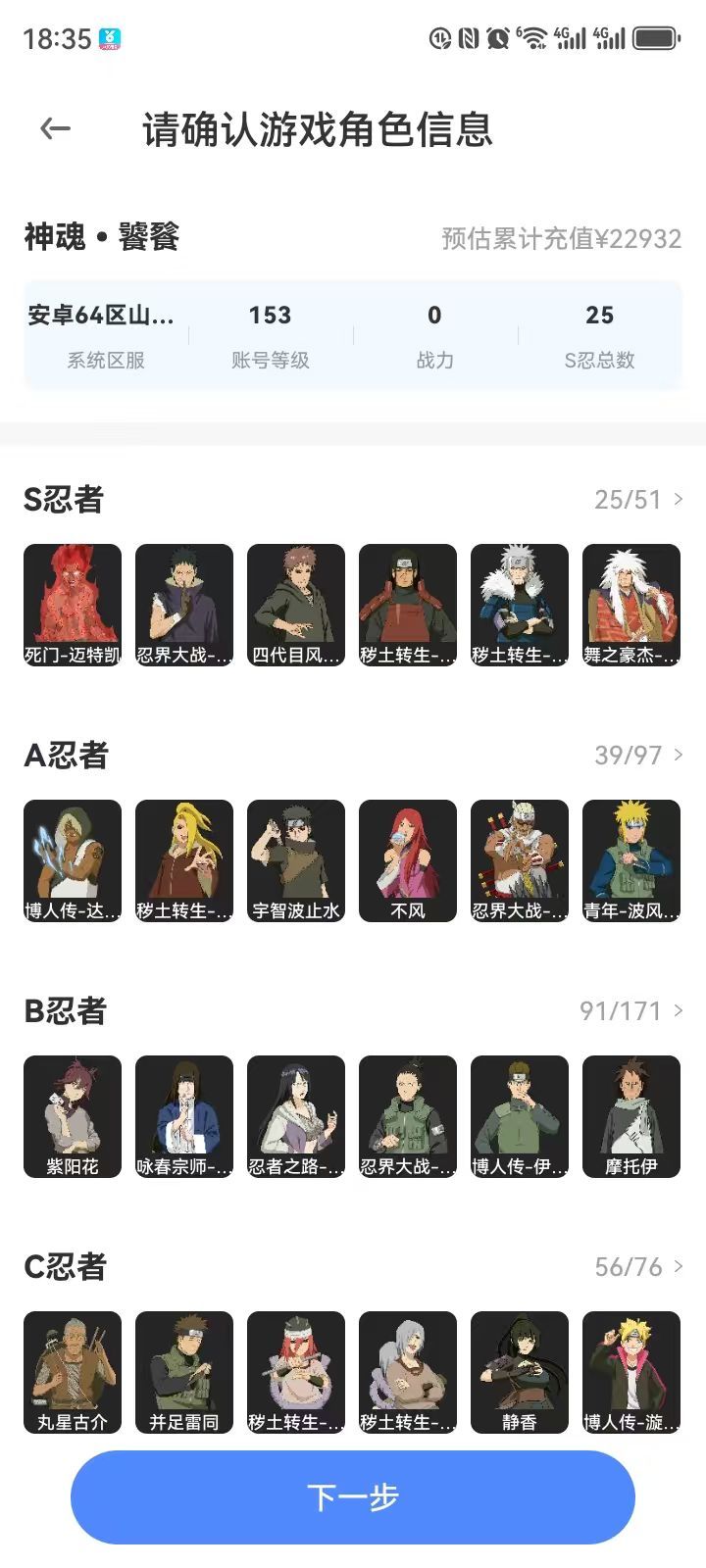The height and width of the screenshot is (1568, 706).
Task: Expand the C忍者 list showing 56/76
Action: (638, 1267)
